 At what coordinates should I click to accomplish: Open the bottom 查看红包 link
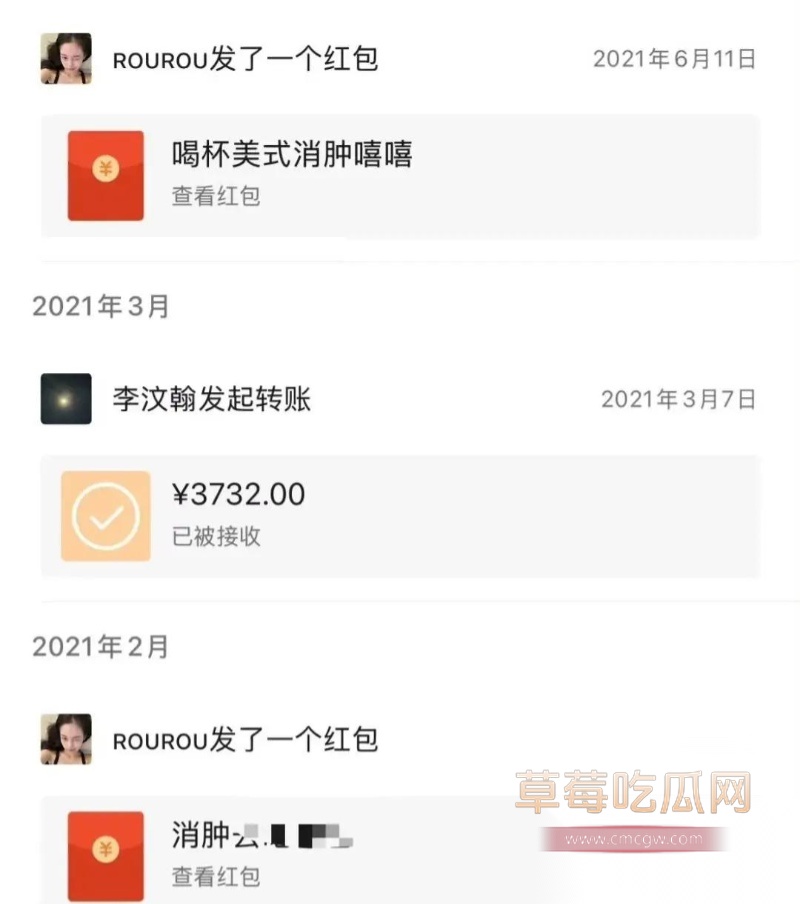click(x=215, y=878)
